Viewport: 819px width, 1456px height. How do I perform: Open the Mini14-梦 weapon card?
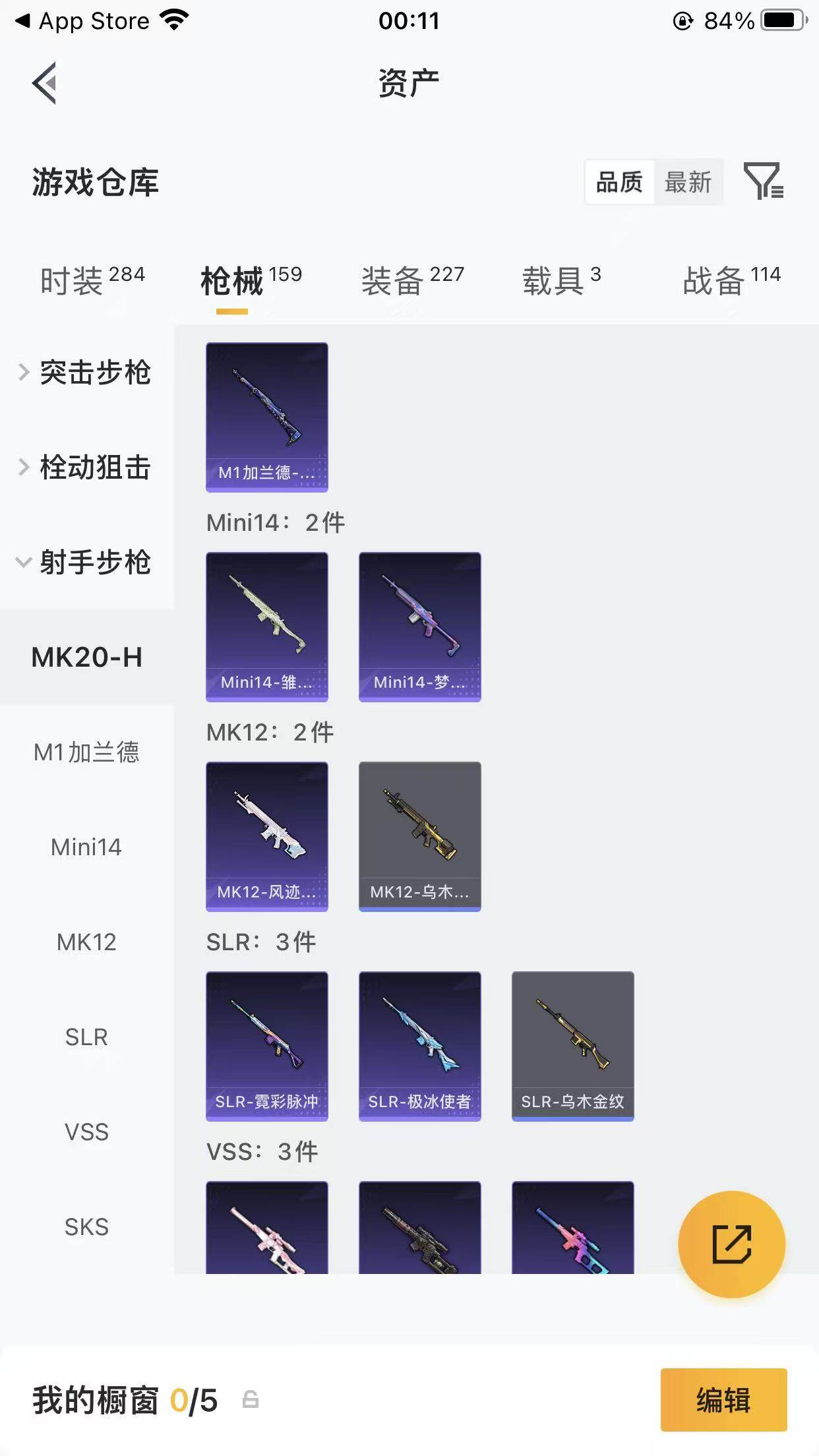(419, 626)
